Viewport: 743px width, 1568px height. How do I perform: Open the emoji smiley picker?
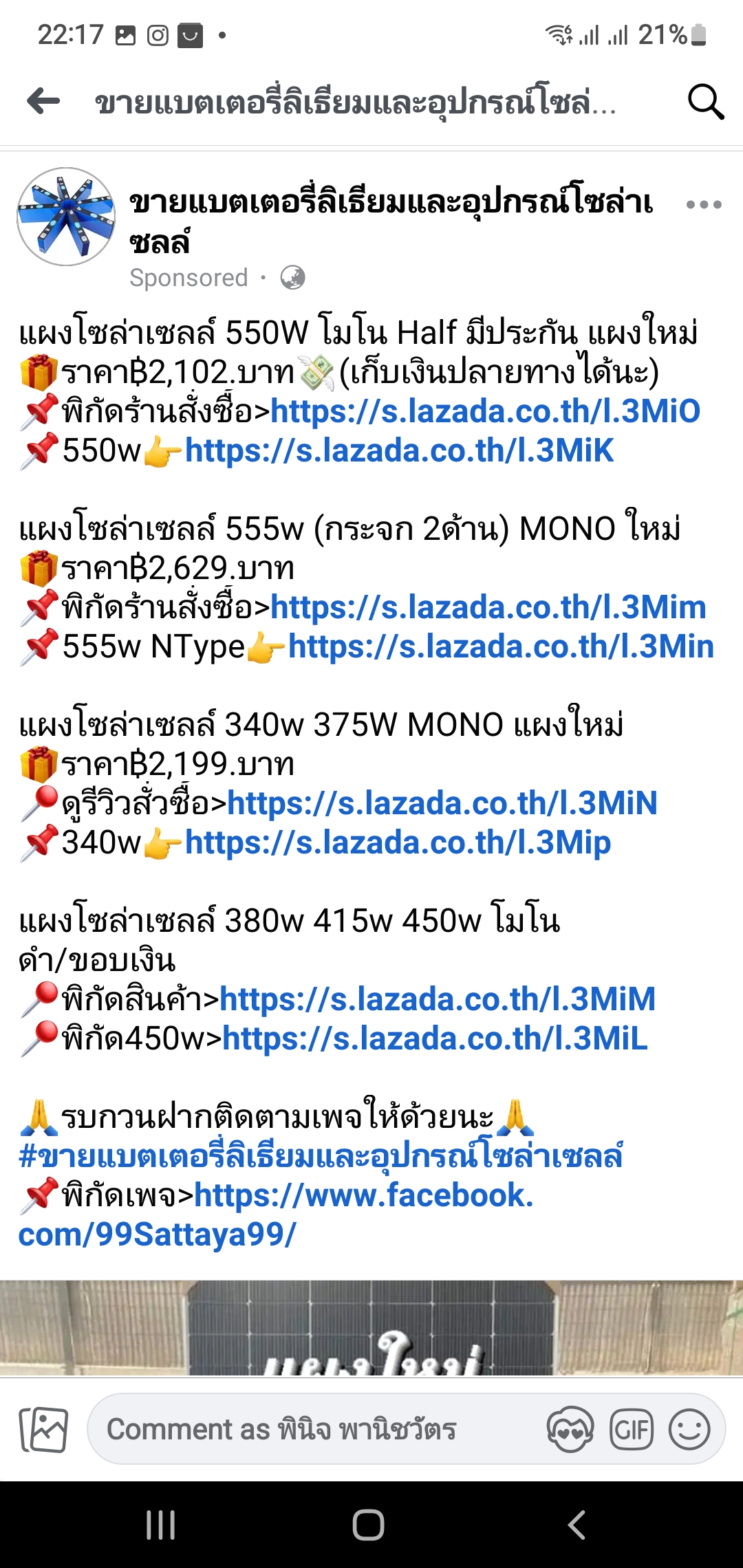point(689,1430)
